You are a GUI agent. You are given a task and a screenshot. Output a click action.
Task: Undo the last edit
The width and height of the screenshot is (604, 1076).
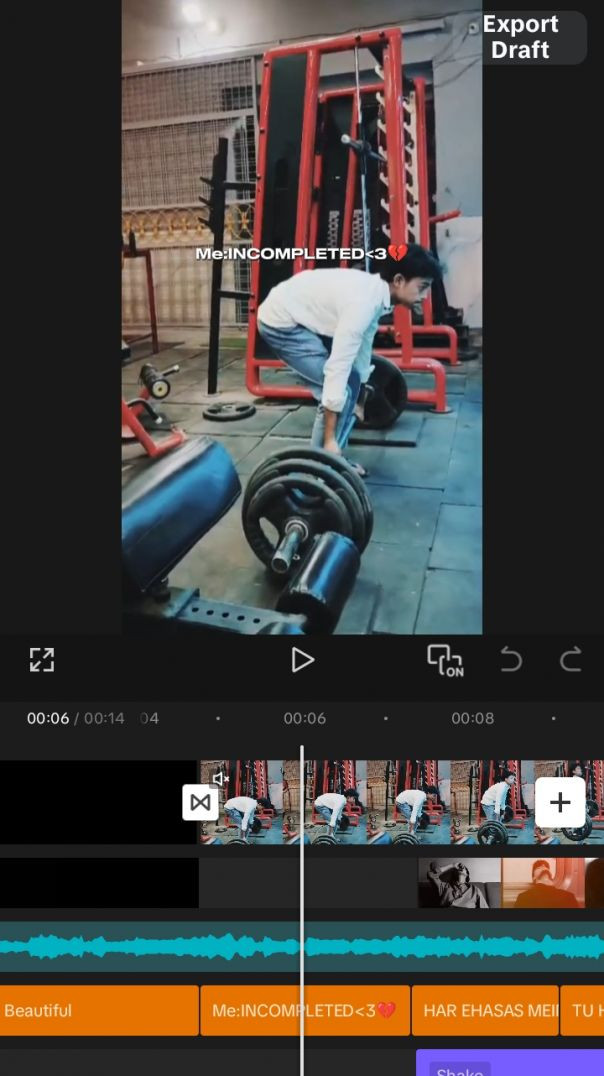click(511, 660)
